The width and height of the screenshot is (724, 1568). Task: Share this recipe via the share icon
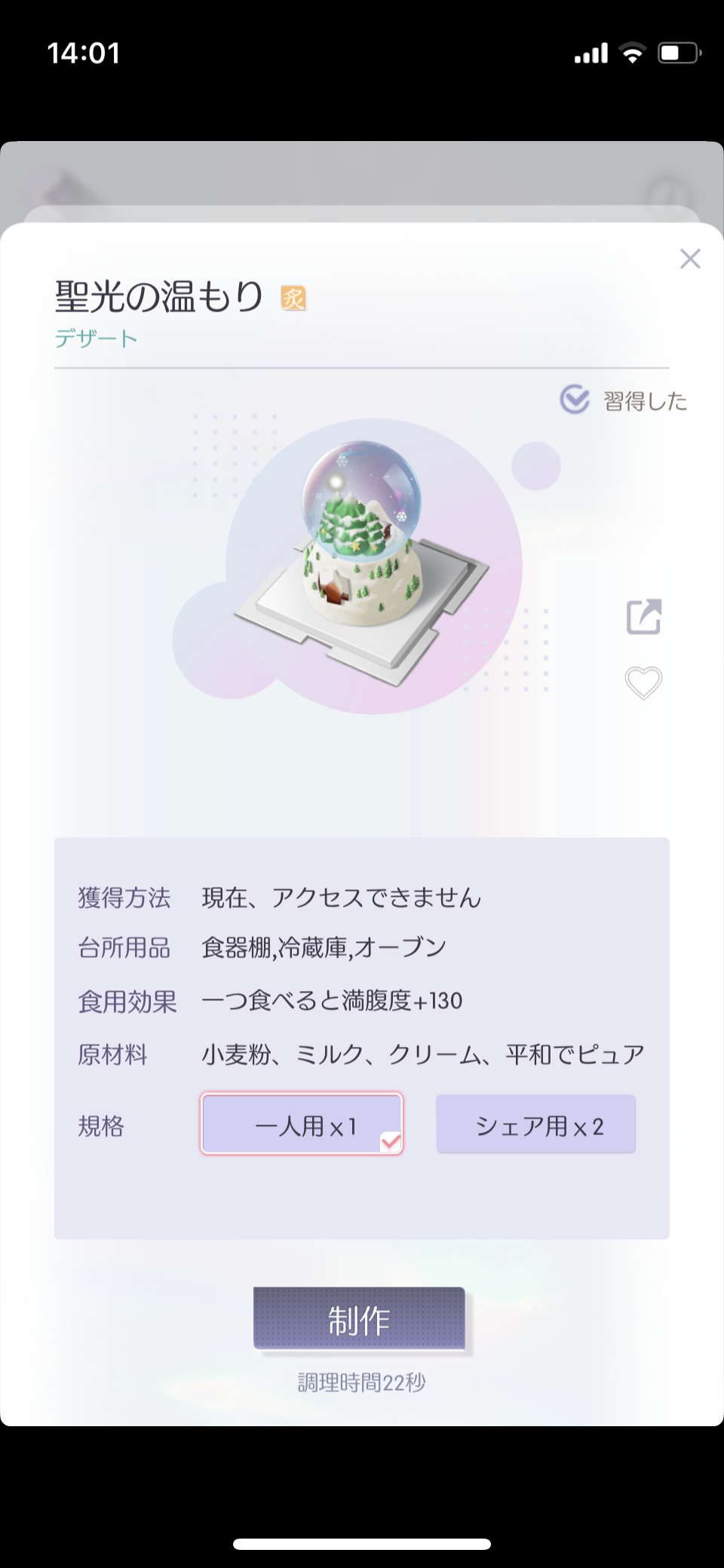click(644, 617)
